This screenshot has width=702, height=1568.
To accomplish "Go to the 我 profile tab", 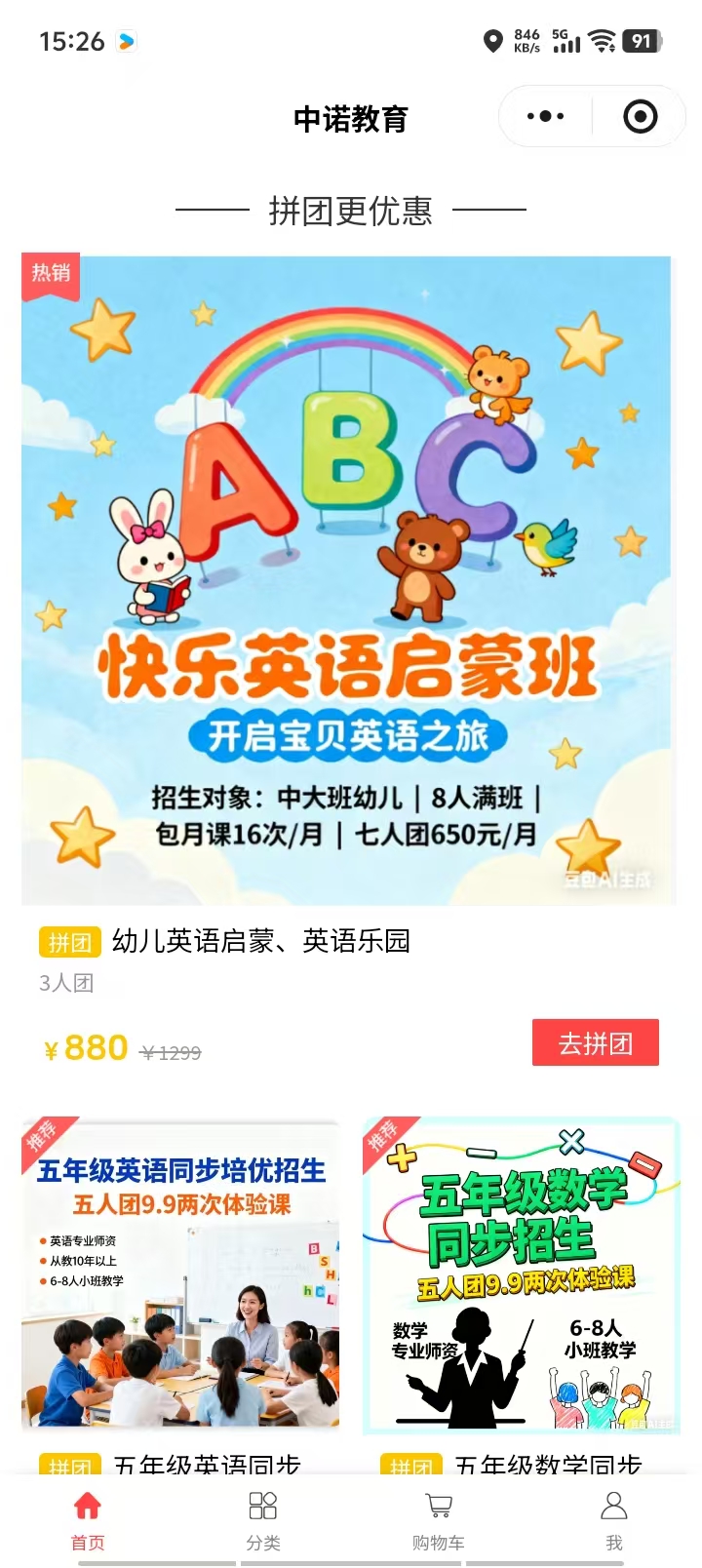I will (613, 1519).
